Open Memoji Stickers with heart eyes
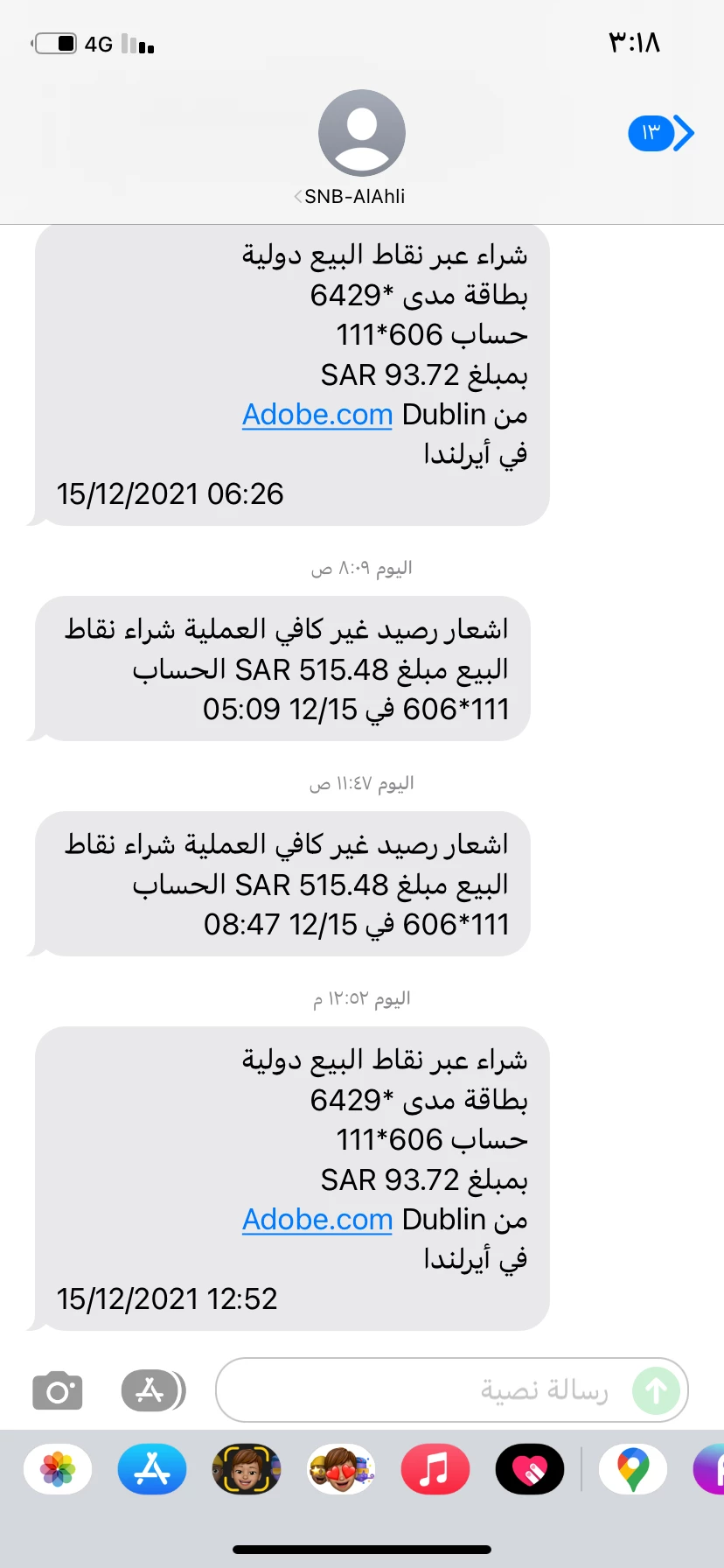Viewport: 724px width, 1568px height. click(341, 1469)
